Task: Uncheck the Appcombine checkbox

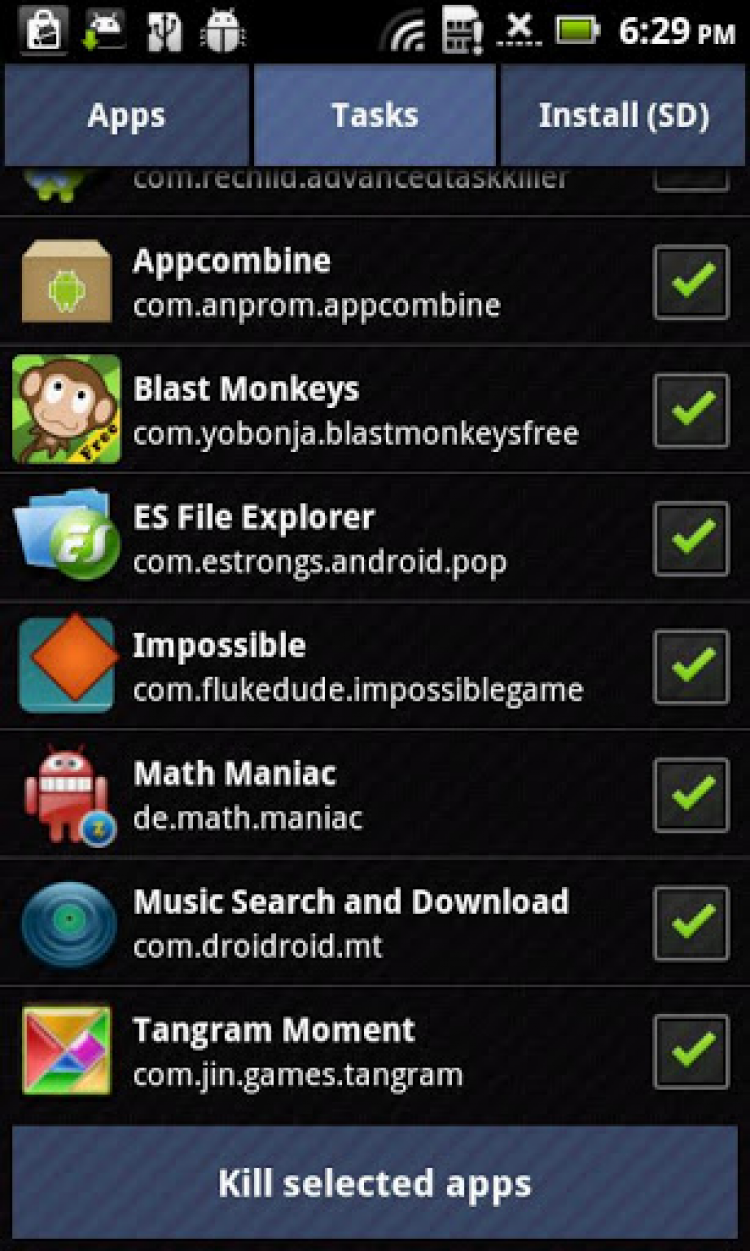Action: [691, 282]
